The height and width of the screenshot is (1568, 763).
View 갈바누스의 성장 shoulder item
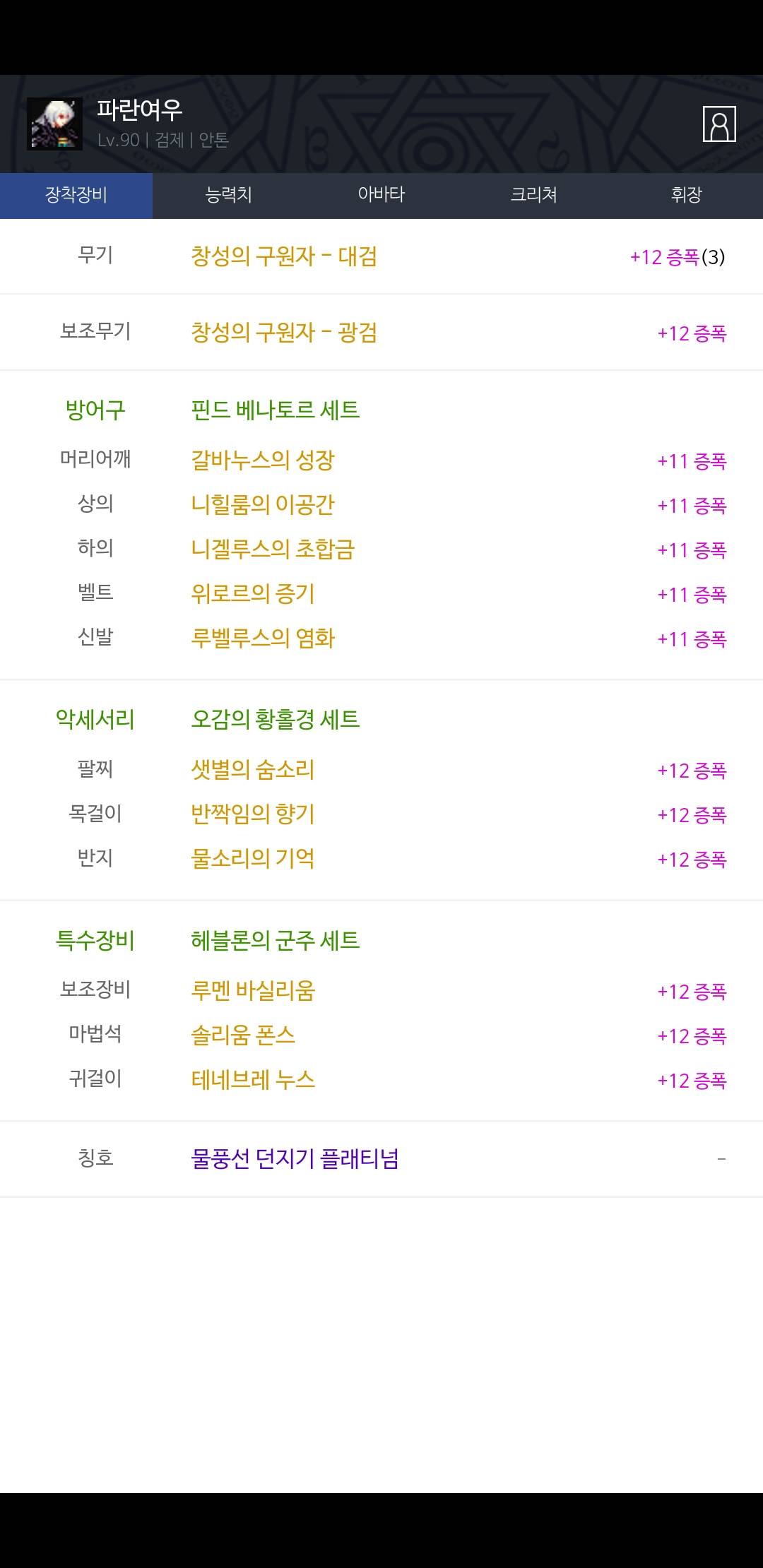point(263,460)
